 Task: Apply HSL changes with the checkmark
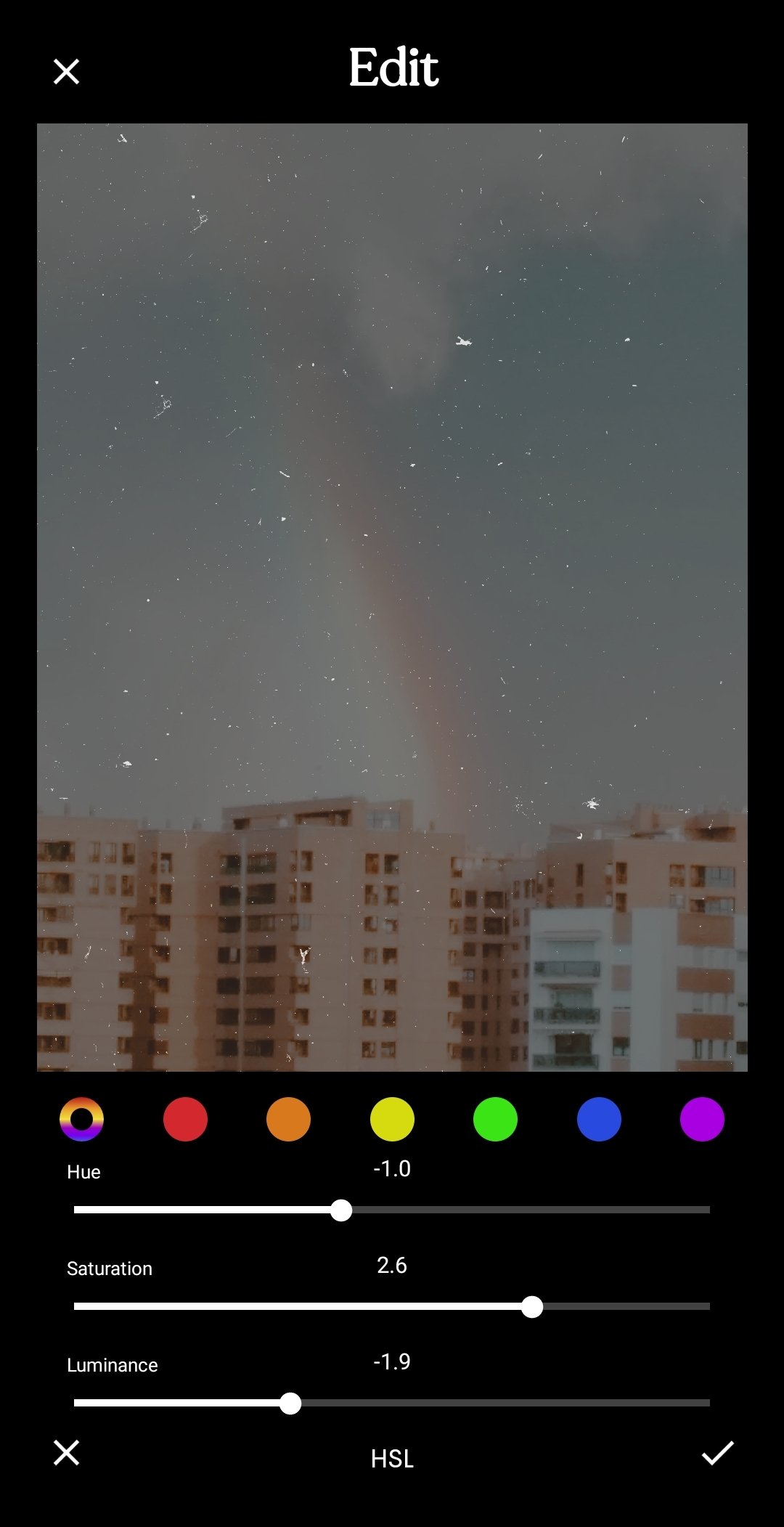click(x=717, y=1453)
